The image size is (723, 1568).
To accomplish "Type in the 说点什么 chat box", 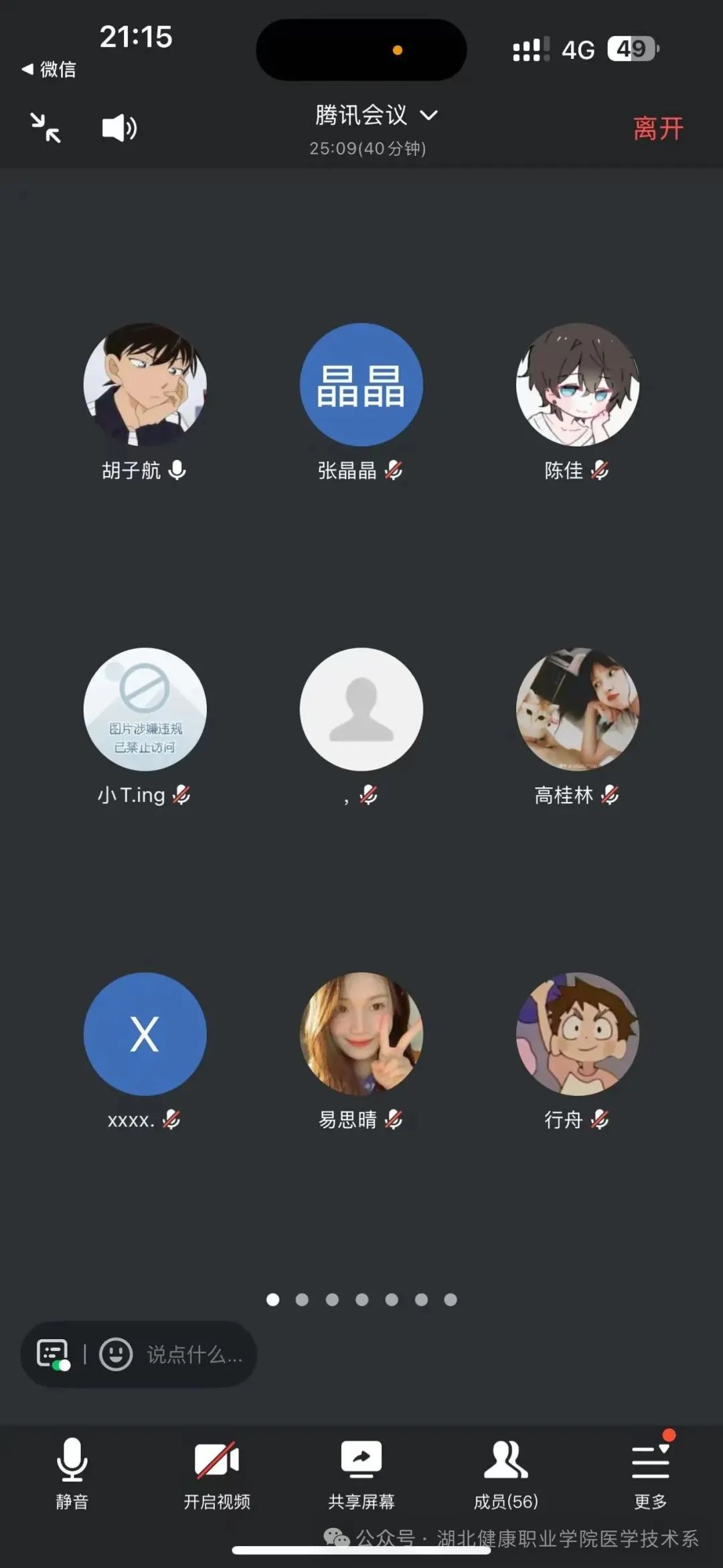I will click(x=194, y=1355).
